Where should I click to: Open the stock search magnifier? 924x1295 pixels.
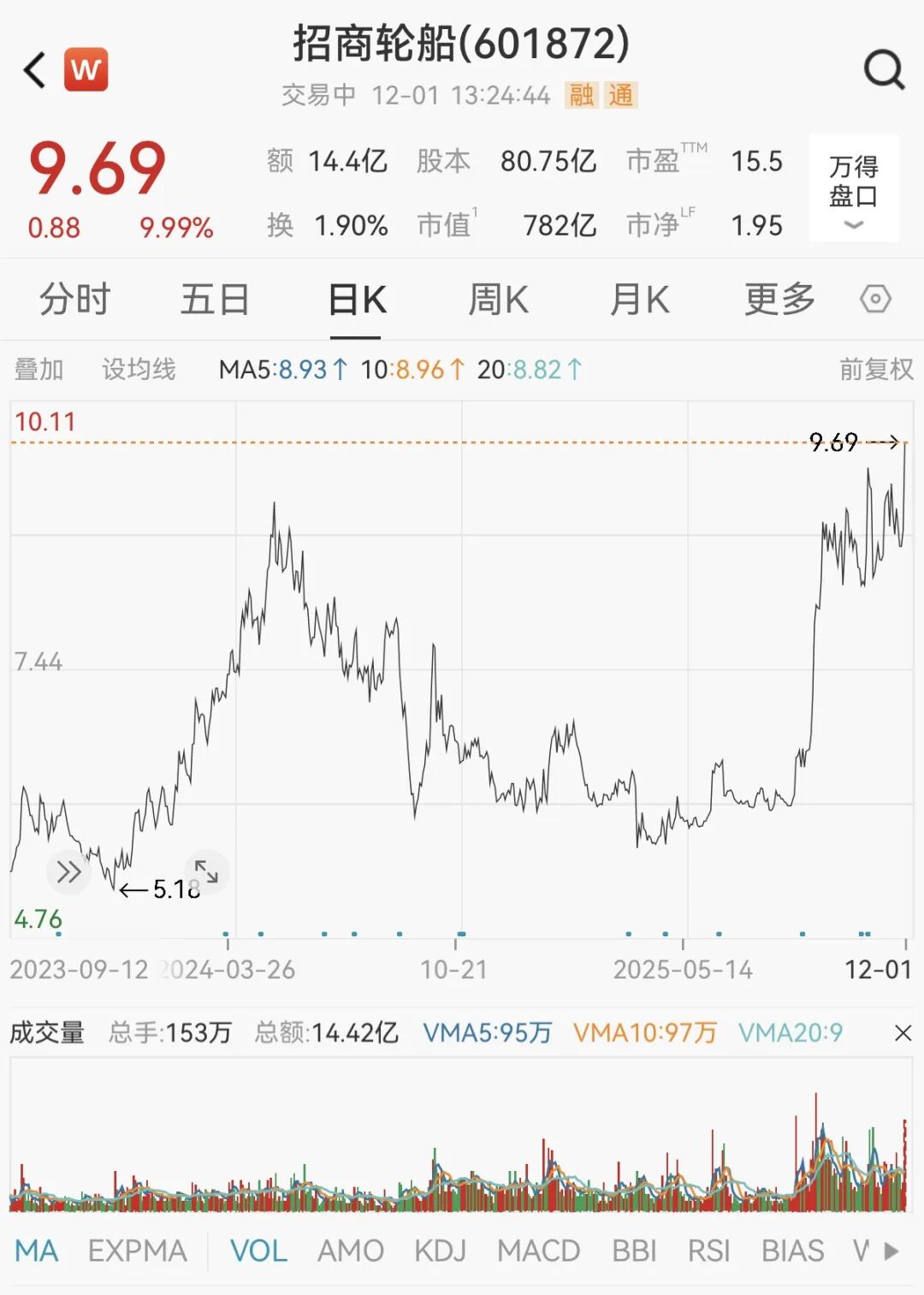tap(884, 70)
